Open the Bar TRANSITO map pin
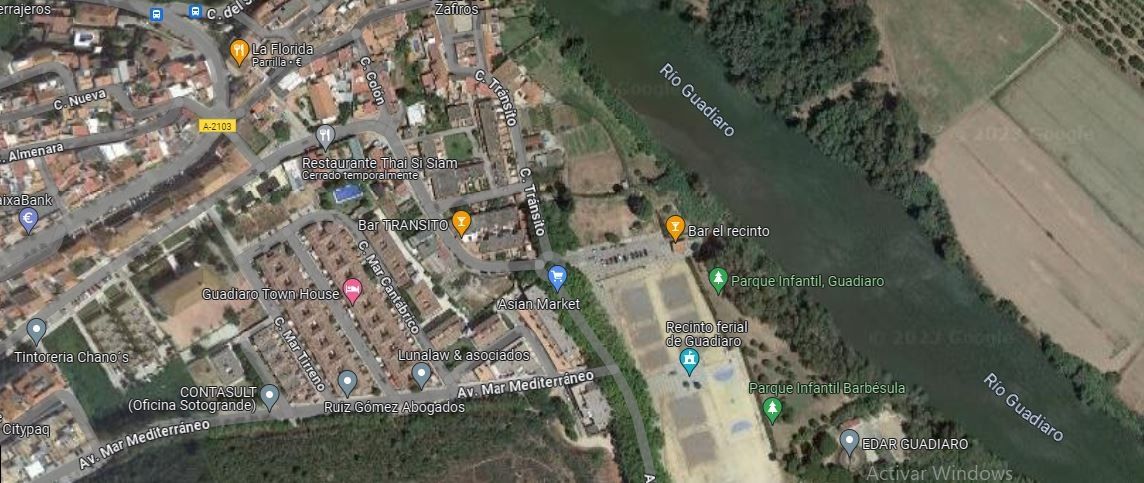Image resolution: width=1144 pixels, height=483 pixels. (461, 222)
